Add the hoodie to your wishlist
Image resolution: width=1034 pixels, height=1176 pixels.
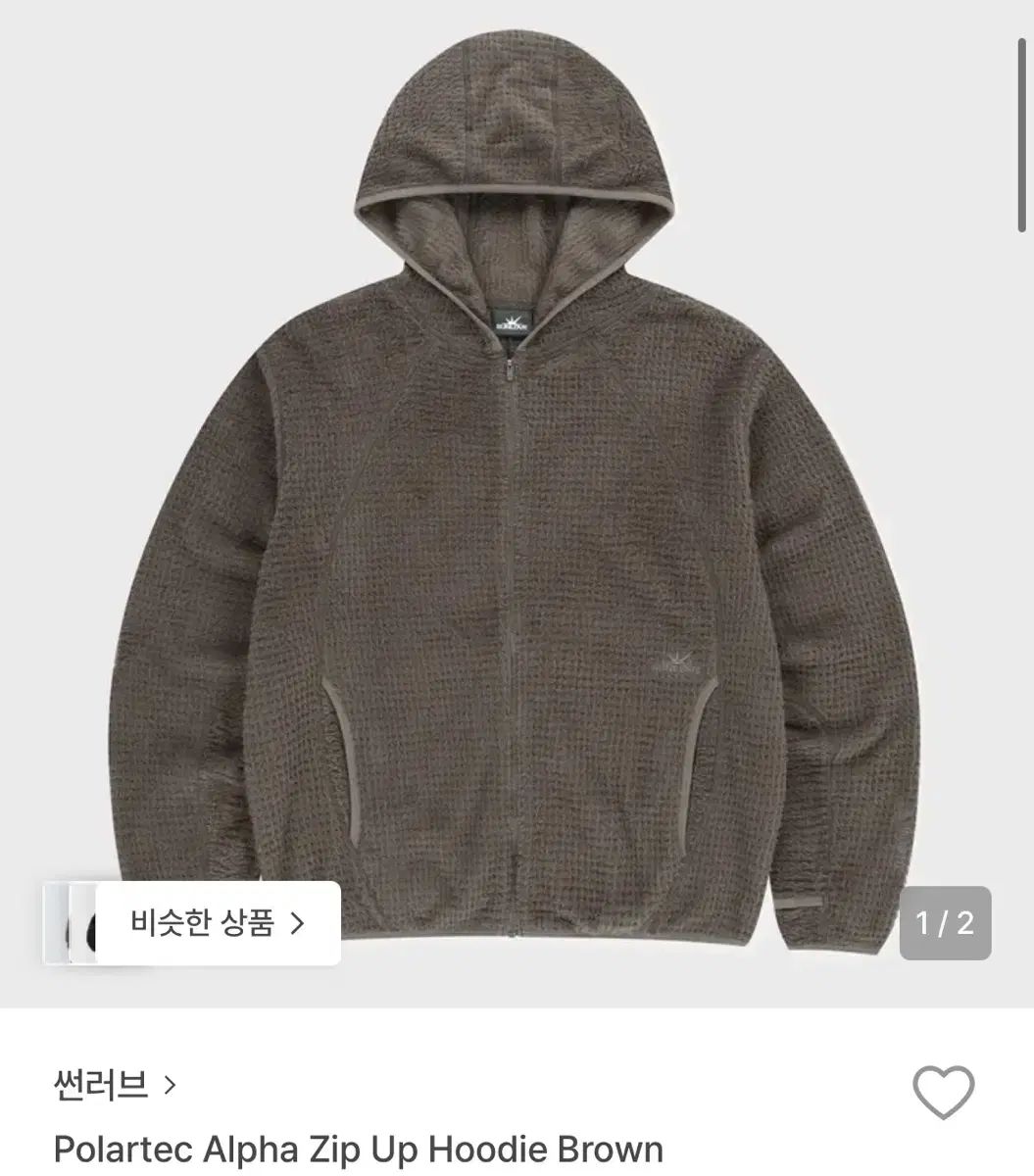[x=943, y=1093]
